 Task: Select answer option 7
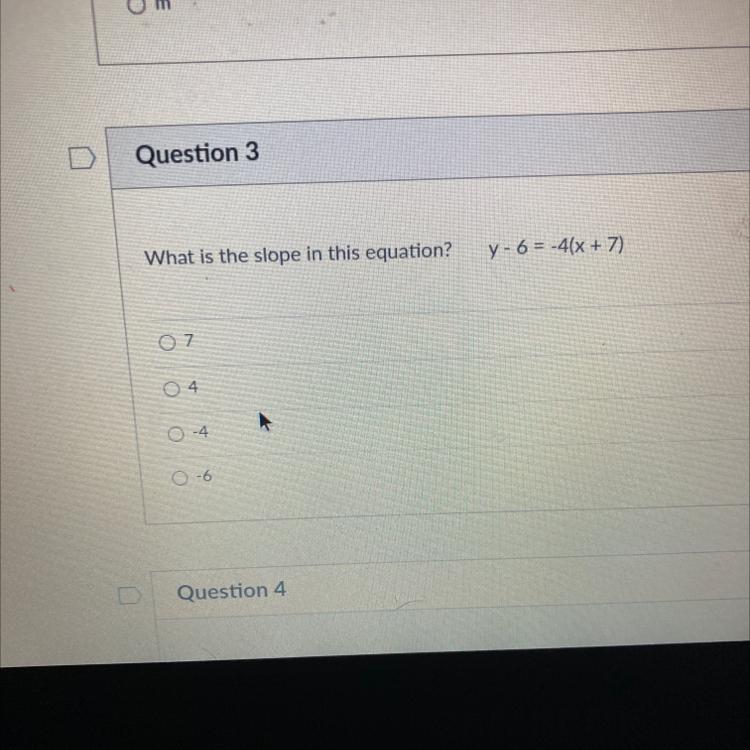click(x=166, y=343)
